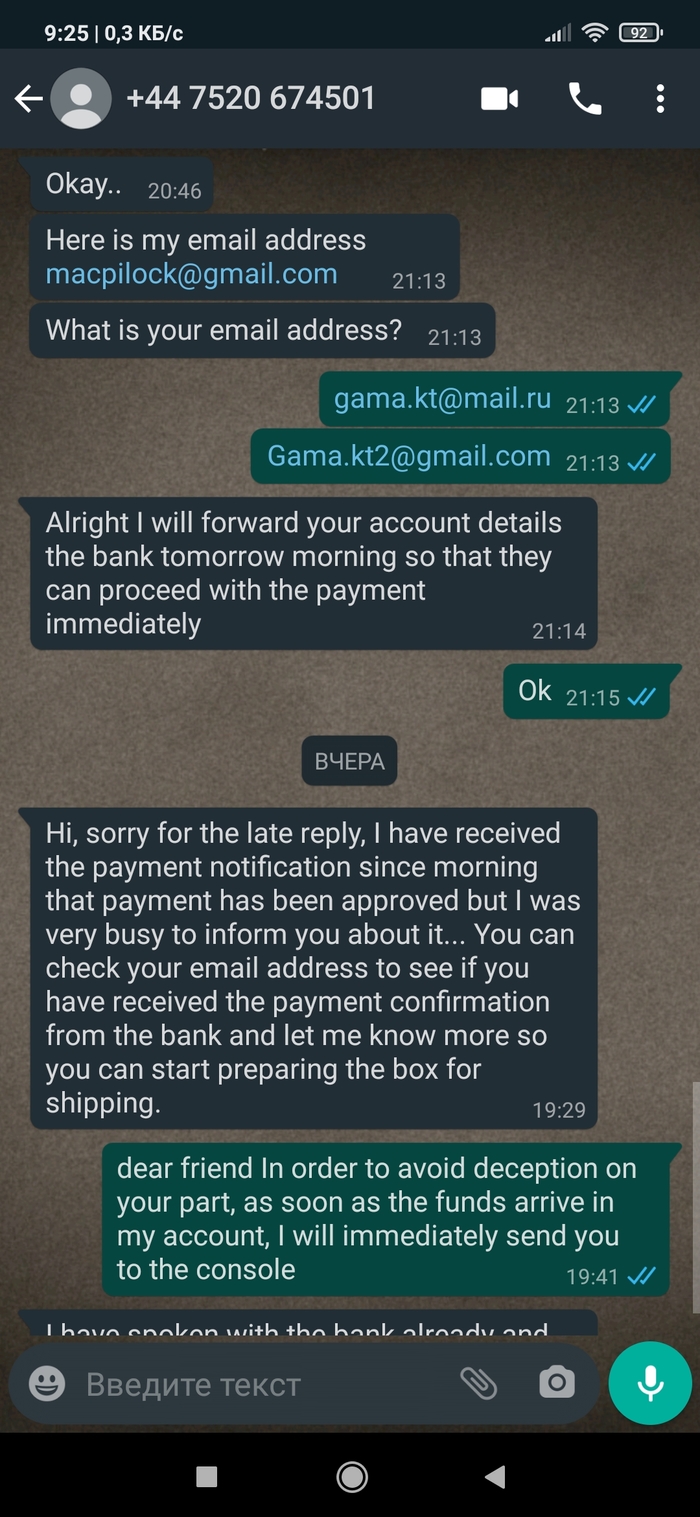The width and height of the screenshot is (700, 1517).
Task: Open the emoji picker
Action: (x=47, y=1384)
